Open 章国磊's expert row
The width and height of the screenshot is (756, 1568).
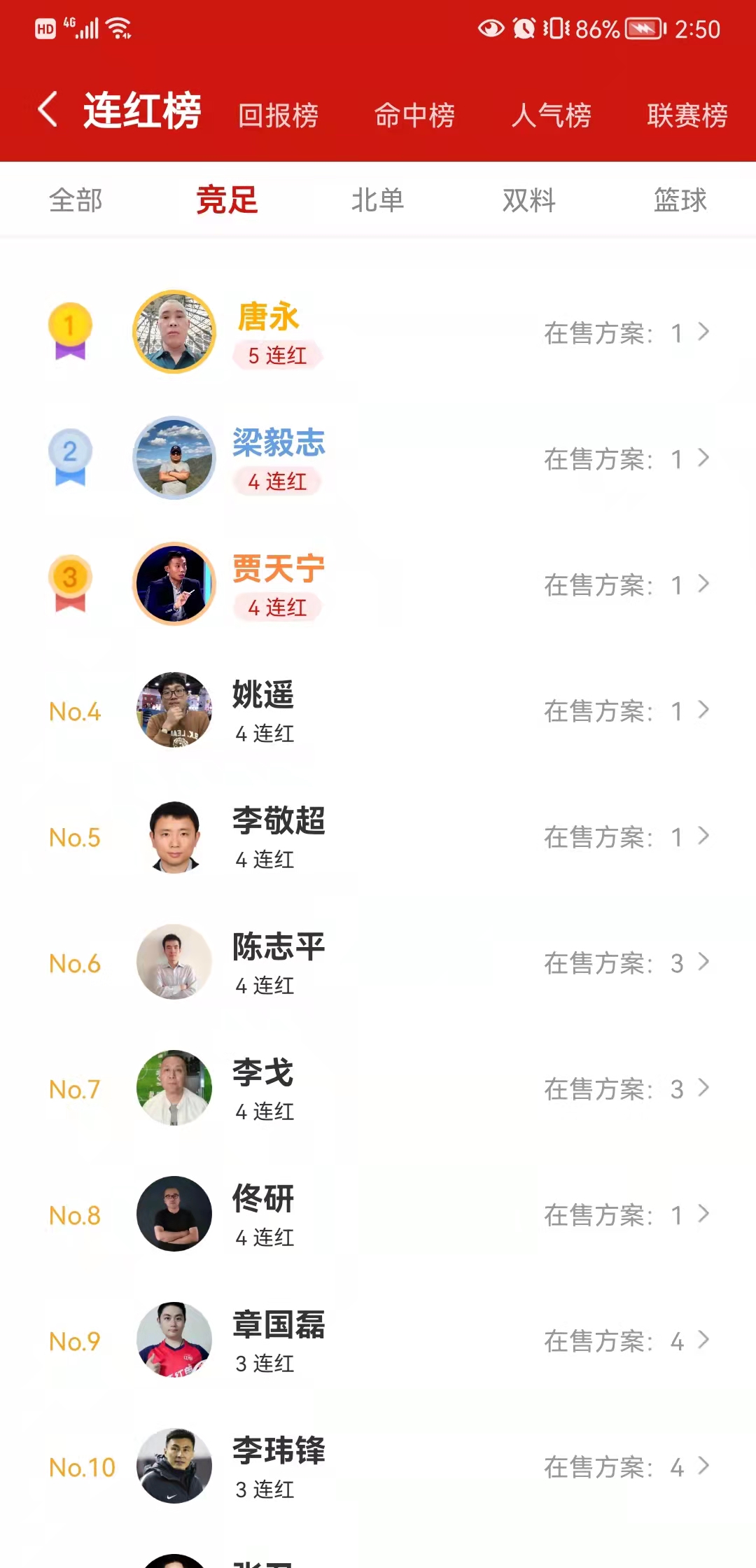[378, 1340]
